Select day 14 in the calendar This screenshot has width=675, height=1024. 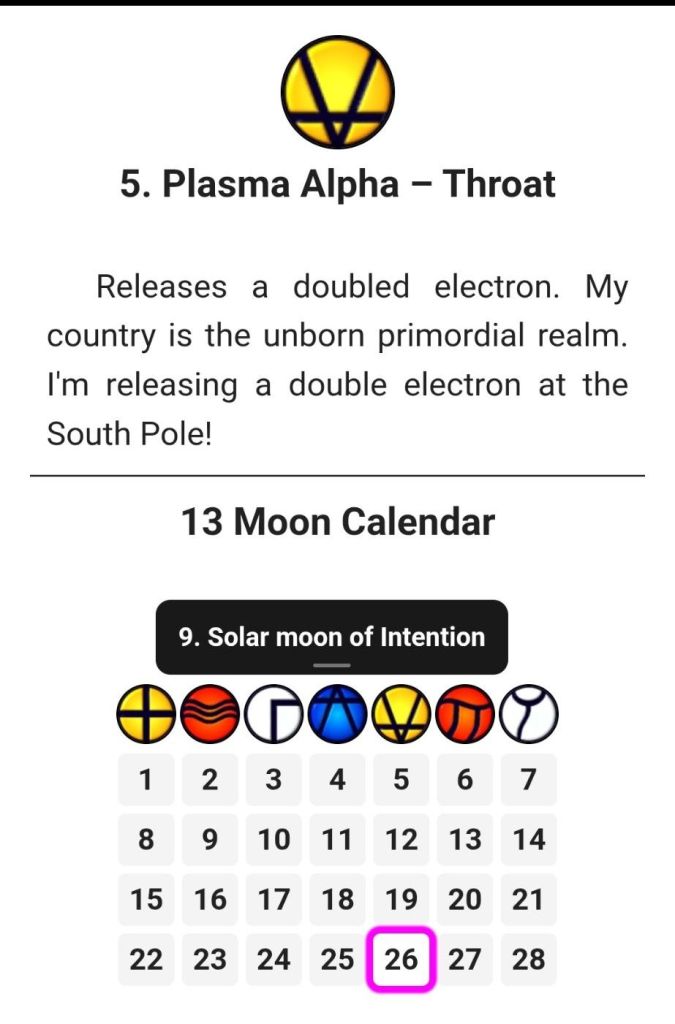coord(528,839)
